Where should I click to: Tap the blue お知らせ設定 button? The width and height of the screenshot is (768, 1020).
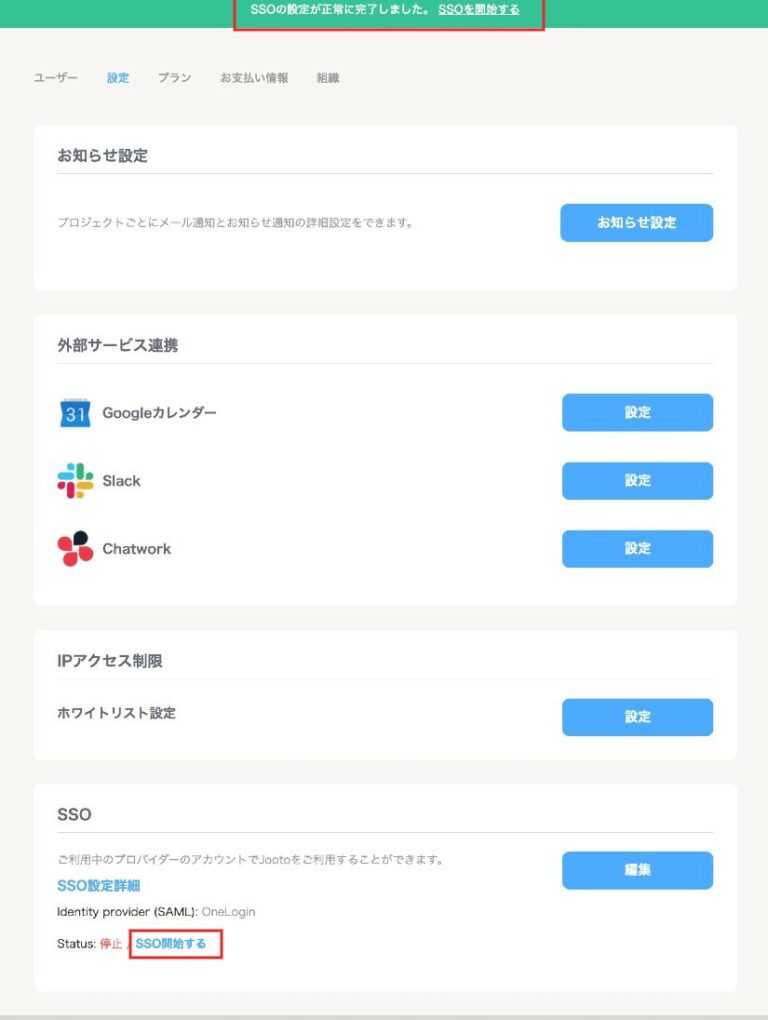point(636,223)
